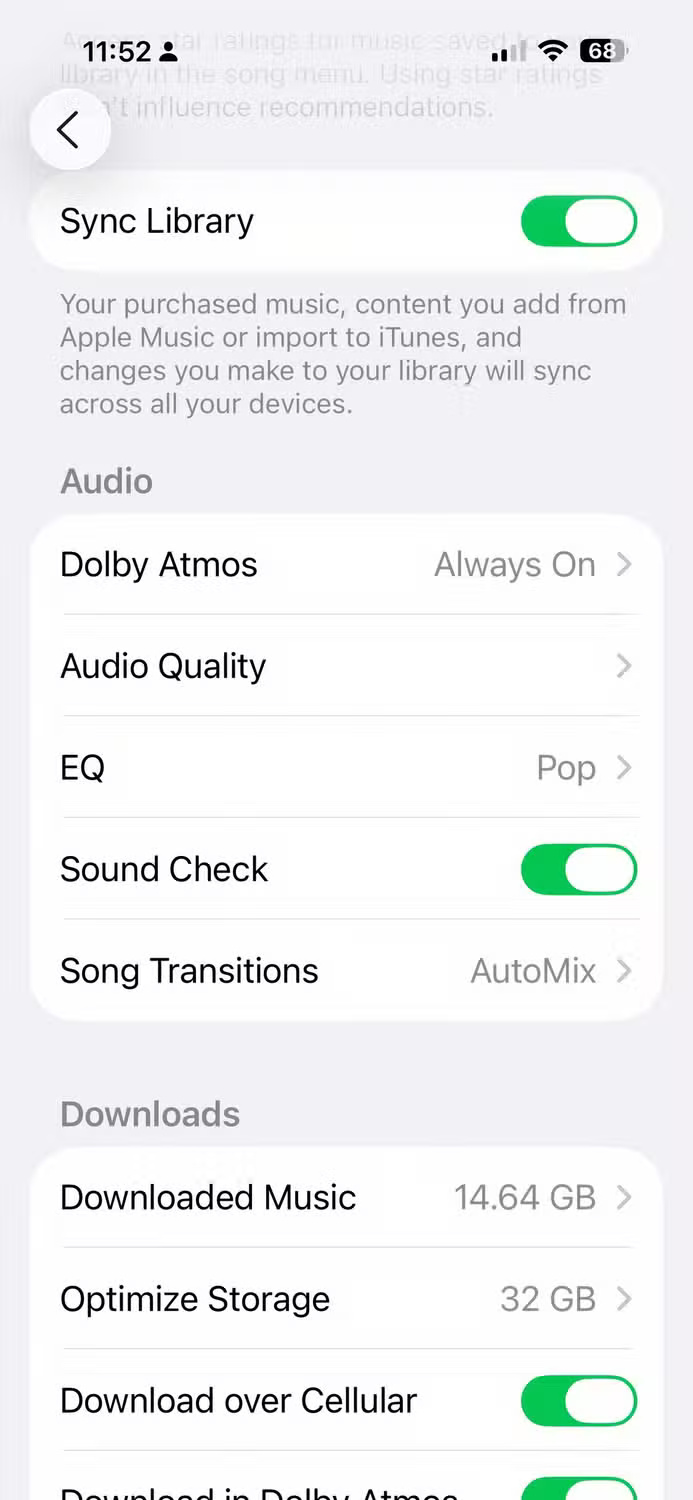
Task: Open Dolby Atmos settings
Action: (x=346, y=565)
